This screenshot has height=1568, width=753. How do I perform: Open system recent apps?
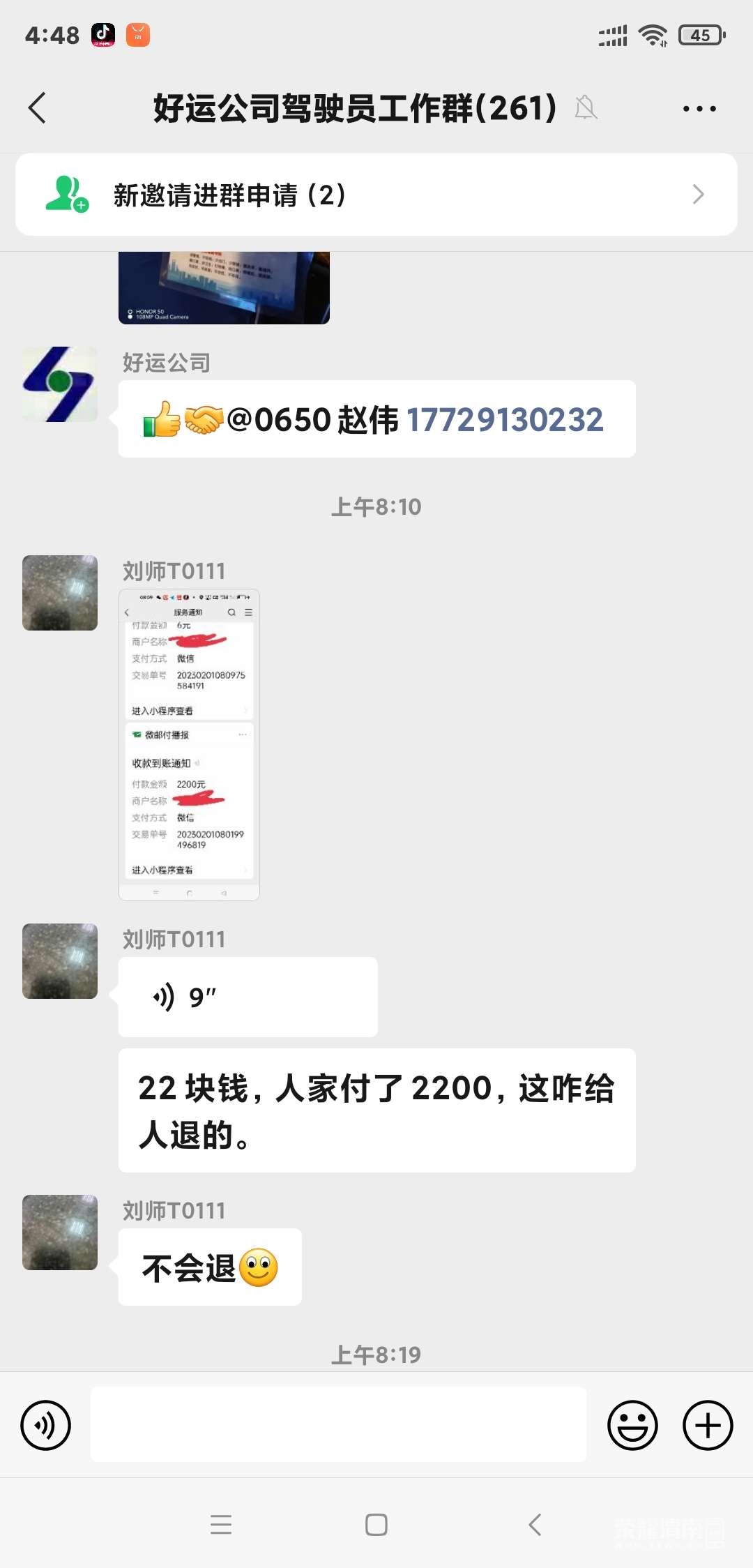tap(221, 1525)
